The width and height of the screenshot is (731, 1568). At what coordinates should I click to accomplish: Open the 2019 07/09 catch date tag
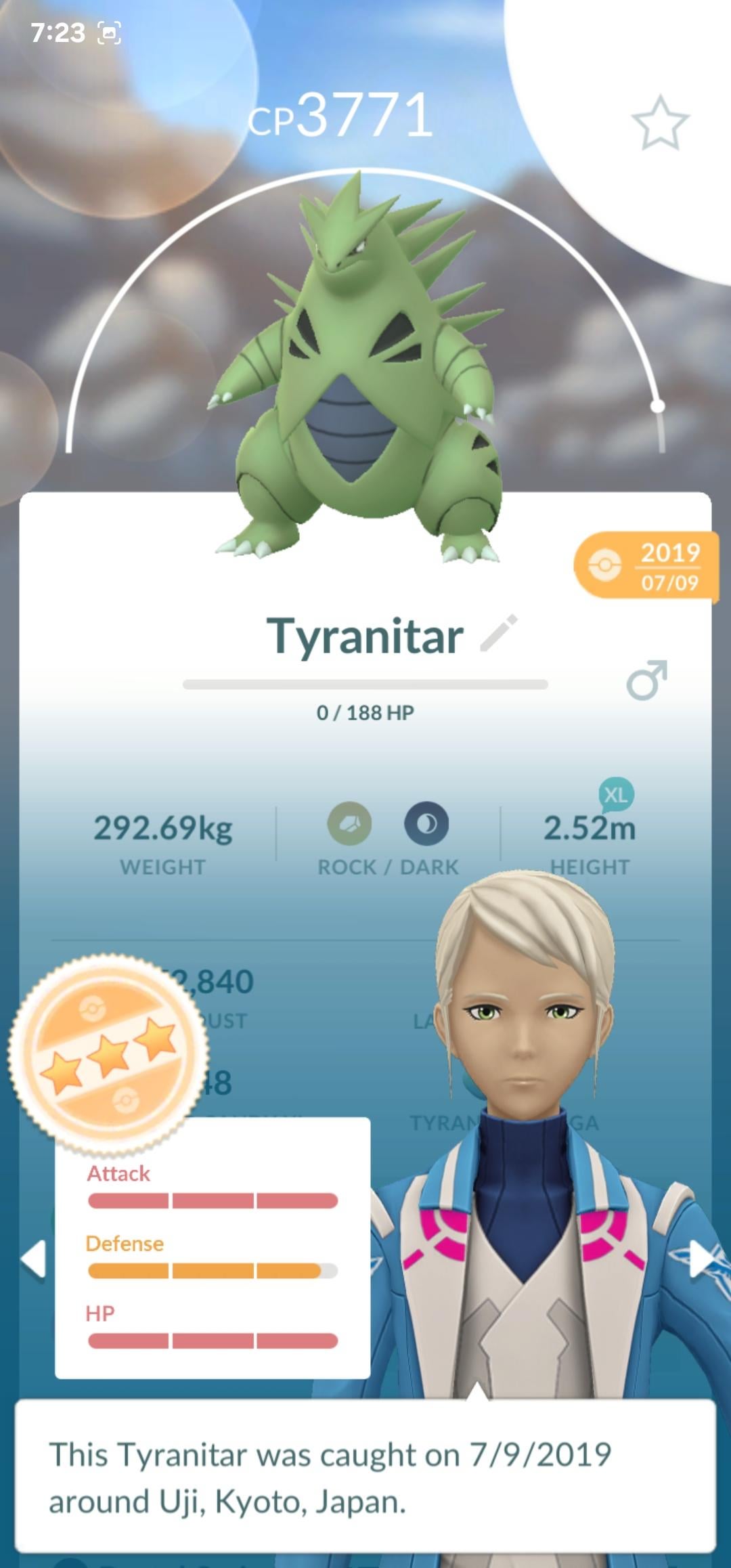click(646, 565)
